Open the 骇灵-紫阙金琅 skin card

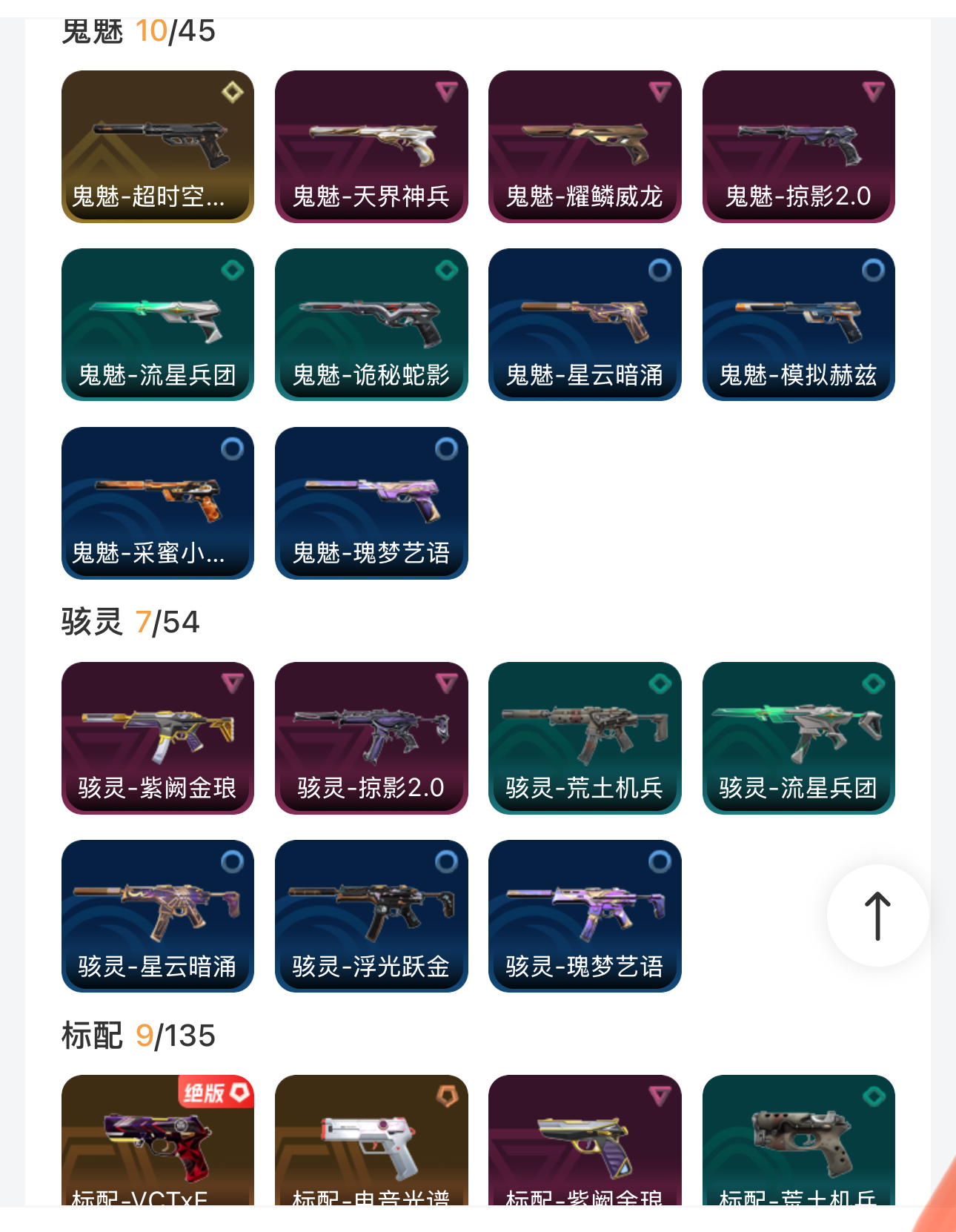[x=158, y=738]
